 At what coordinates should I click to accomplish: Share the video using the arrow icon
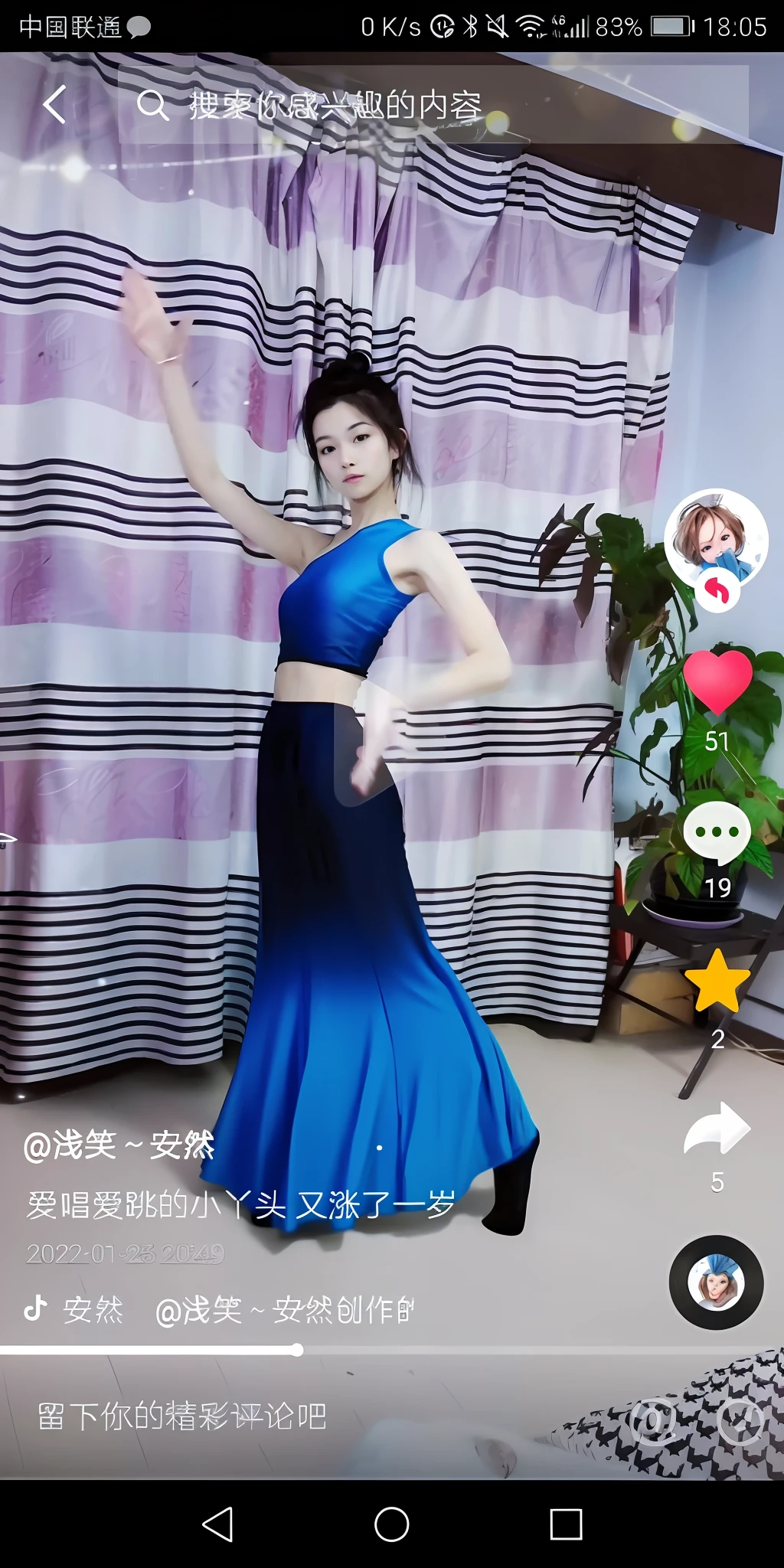pyautogui.click(x=717, y=1128)
